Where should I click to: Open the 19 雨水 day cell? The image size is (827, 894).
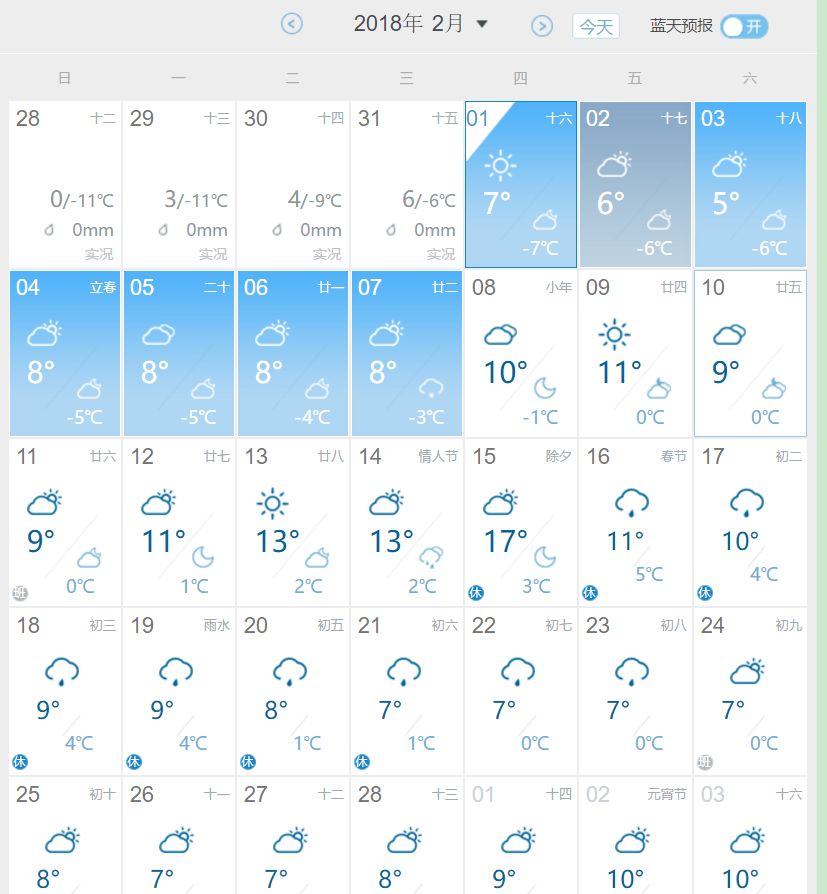click(x=179, y=691)
